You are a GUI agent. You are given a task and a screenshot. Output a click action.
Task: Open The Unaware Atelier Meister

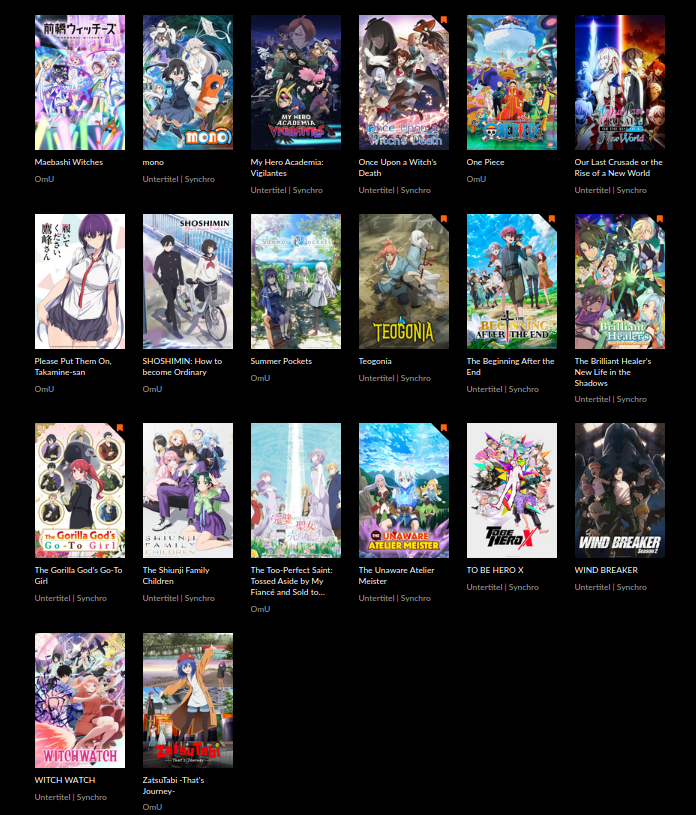[404, 490]
